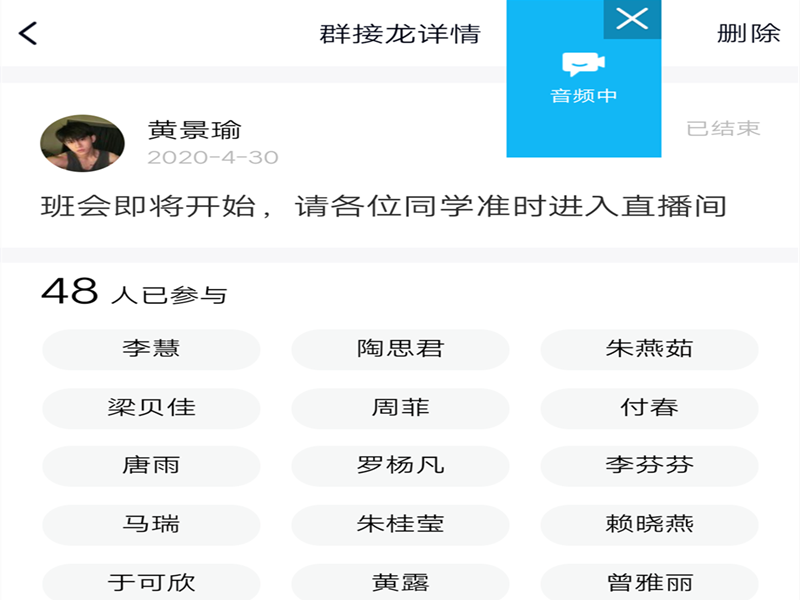Image resolution: width=800 pixels, height=600 pixels.
Task: Tap the 罗杨凡 name chip
Action: (x=400, y=465)
